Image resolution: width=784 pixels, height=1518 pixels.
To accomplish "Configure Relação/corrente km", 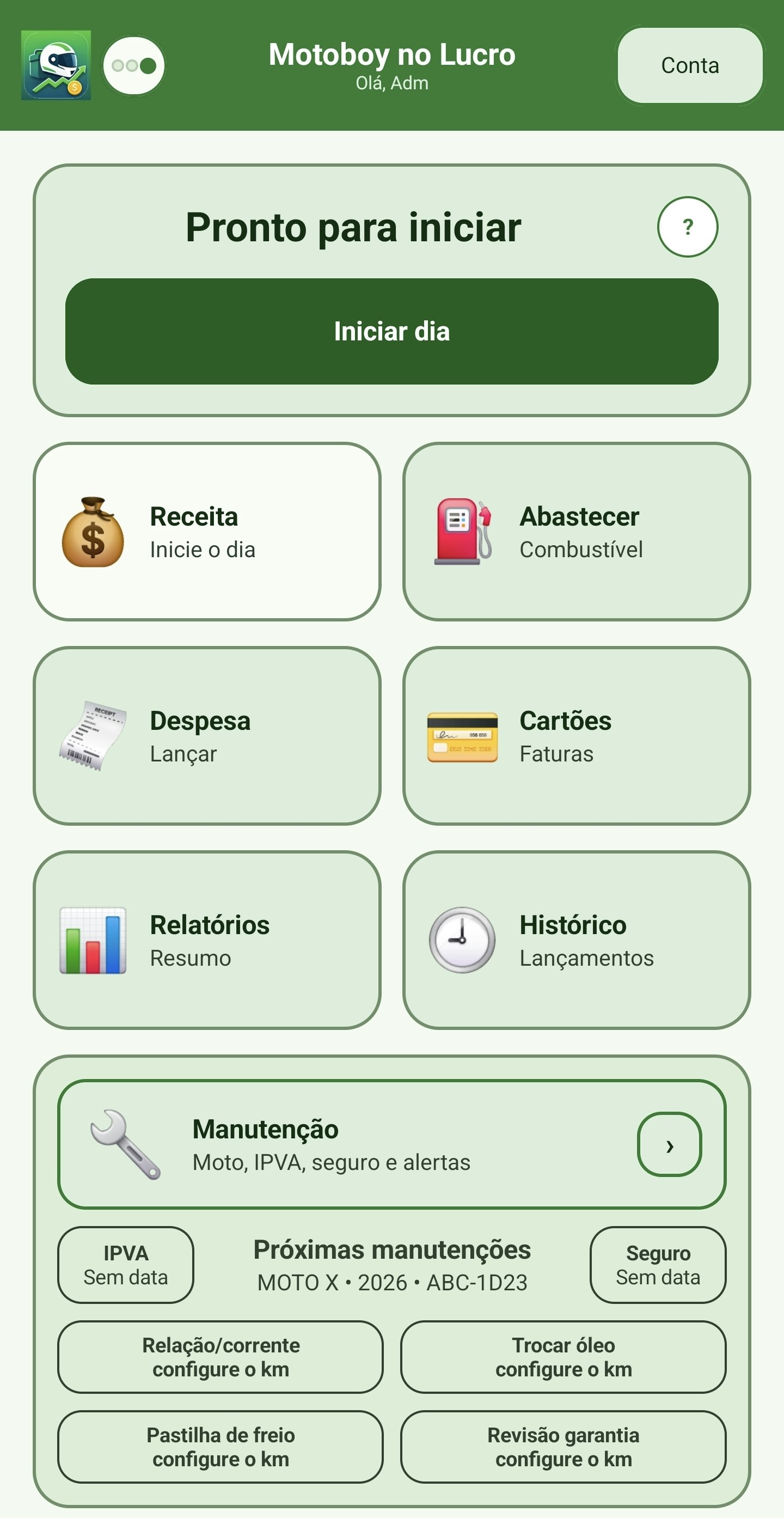I will (x=220, y=1357).
